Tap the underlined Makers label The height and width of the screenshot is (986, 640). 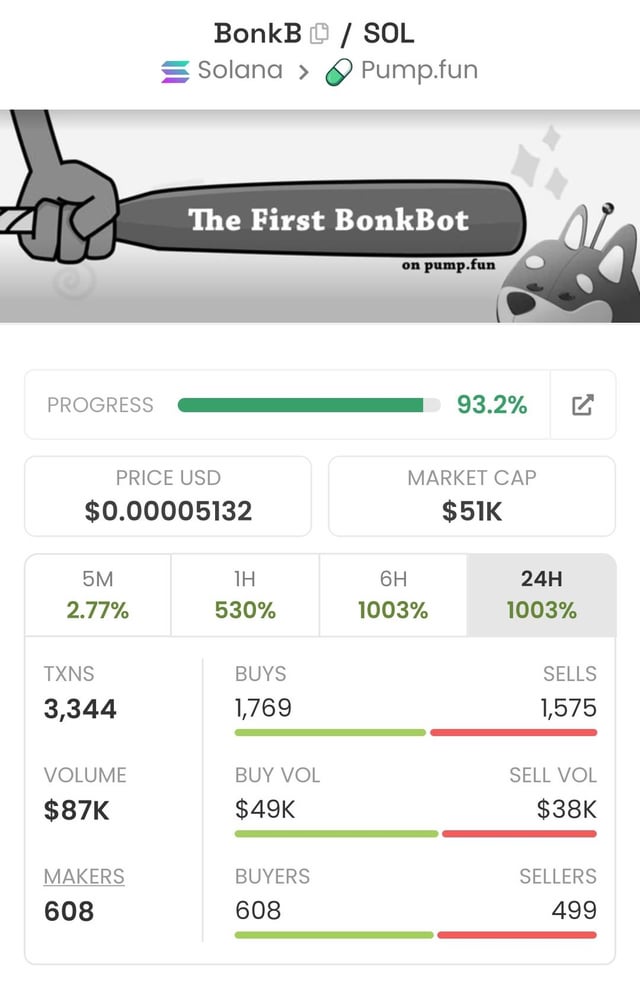tap(84, 876)
